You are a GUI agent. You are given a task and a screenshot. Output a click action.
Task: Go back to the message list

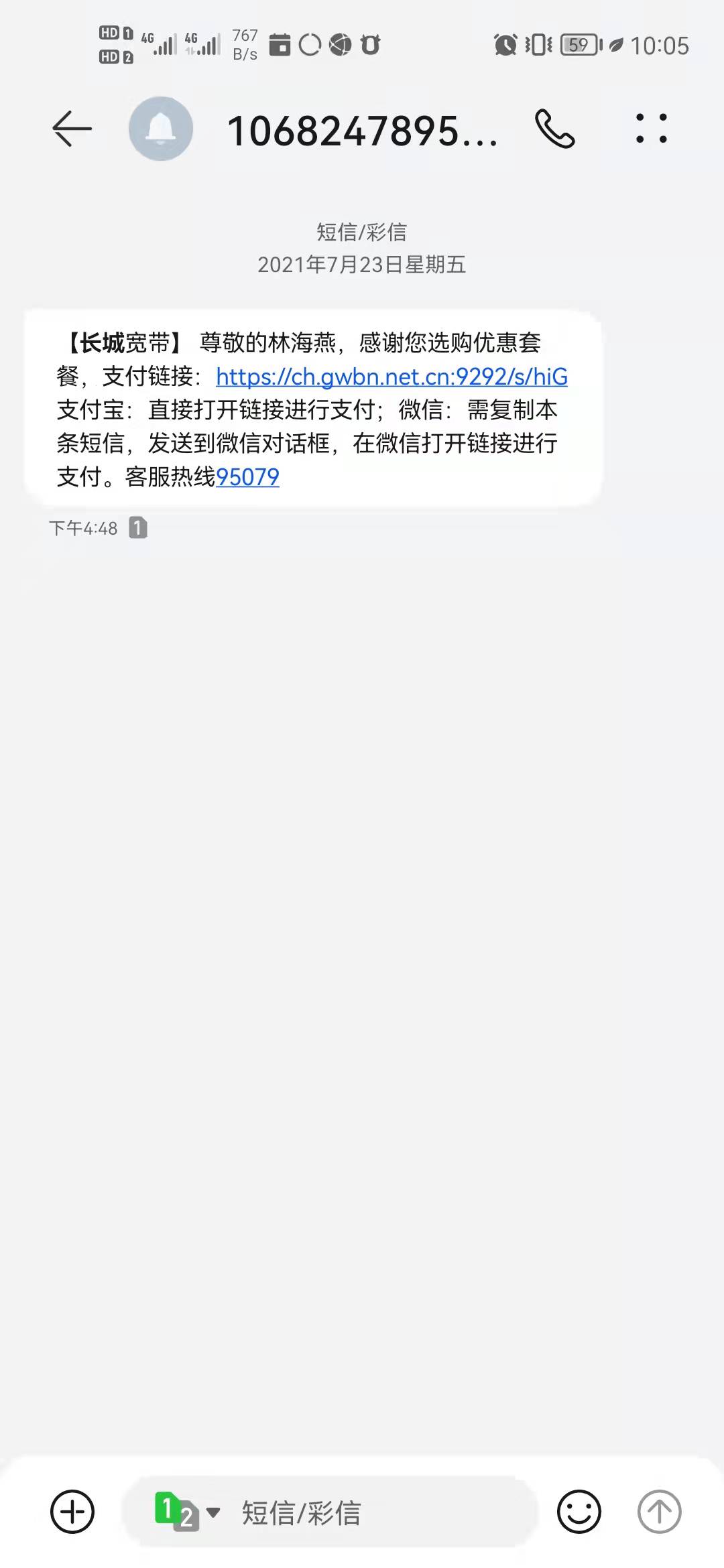[72, 129]
